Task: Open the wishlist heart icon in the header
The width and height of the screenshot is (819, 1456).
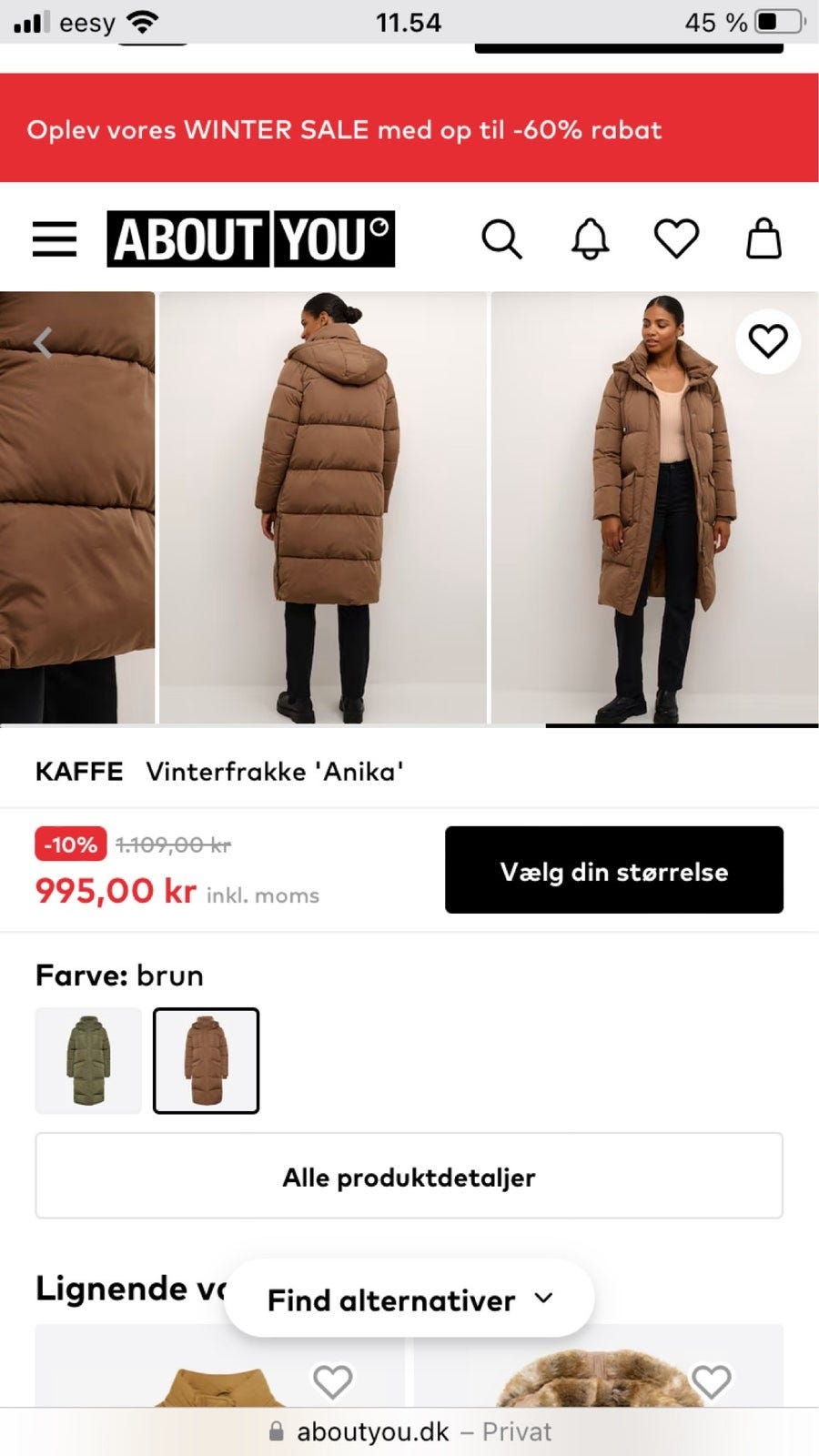Action: coord(677,239)
